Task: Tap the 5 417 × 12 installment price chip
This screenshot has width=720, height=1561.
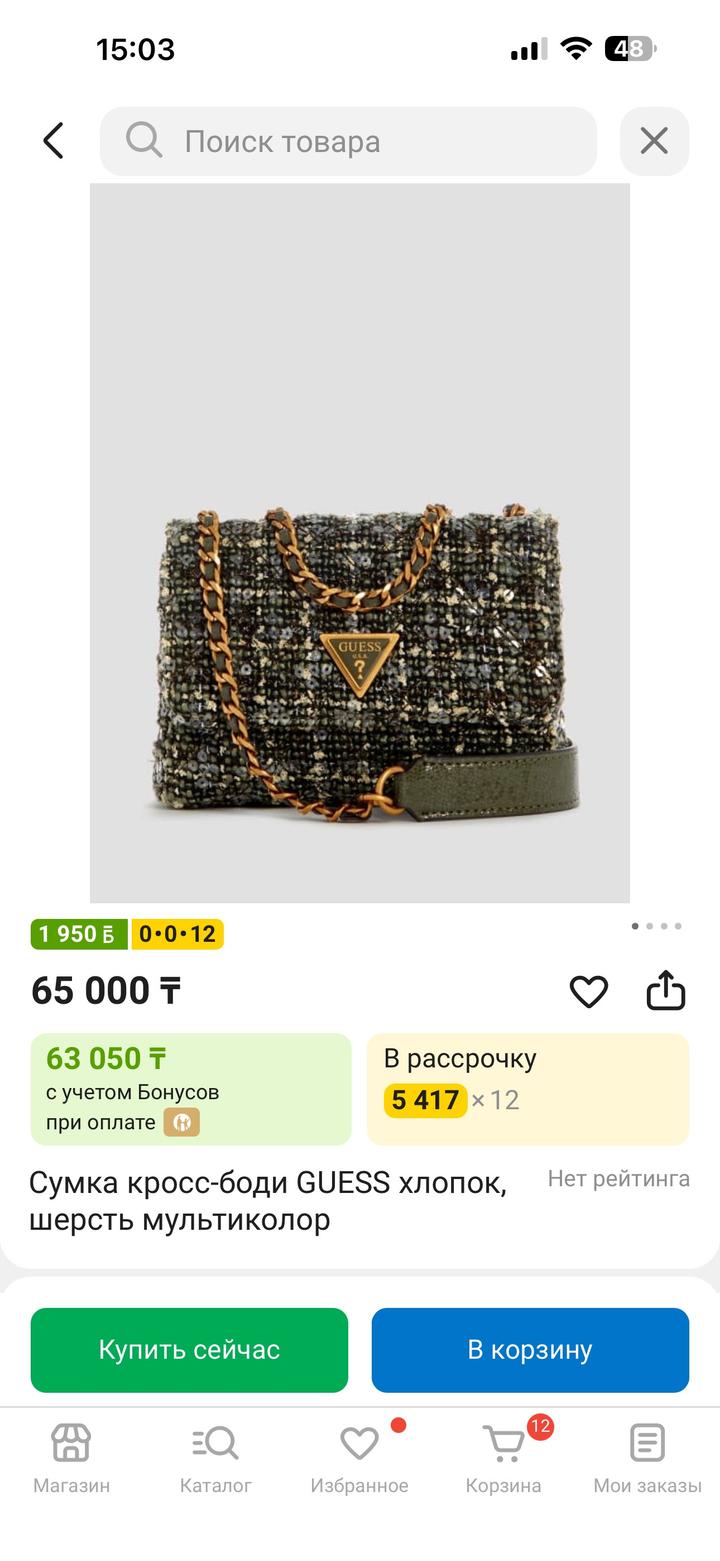Action: point(424,1100)
